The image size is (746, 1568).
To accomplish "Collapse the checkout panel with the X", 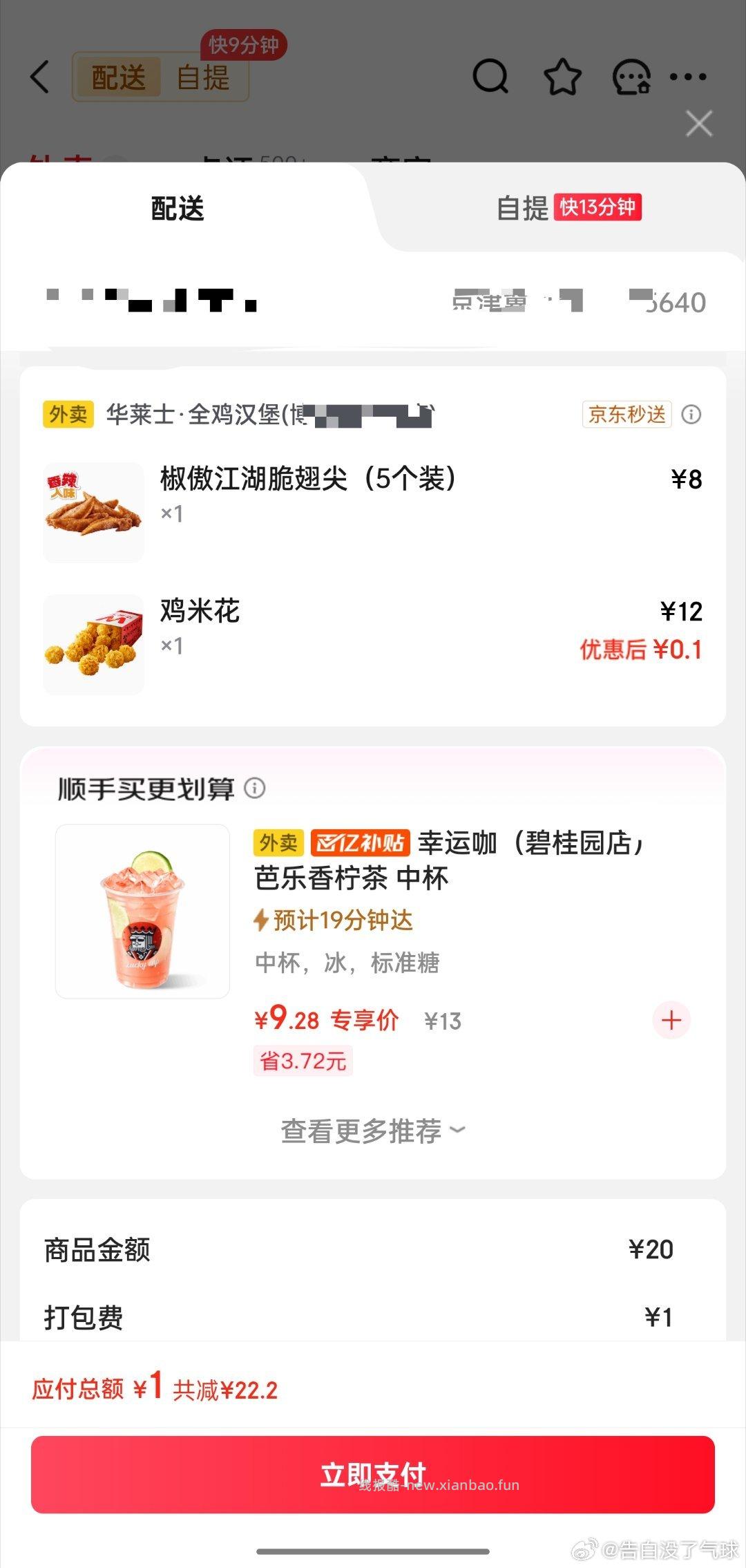I will click(699, 123).
